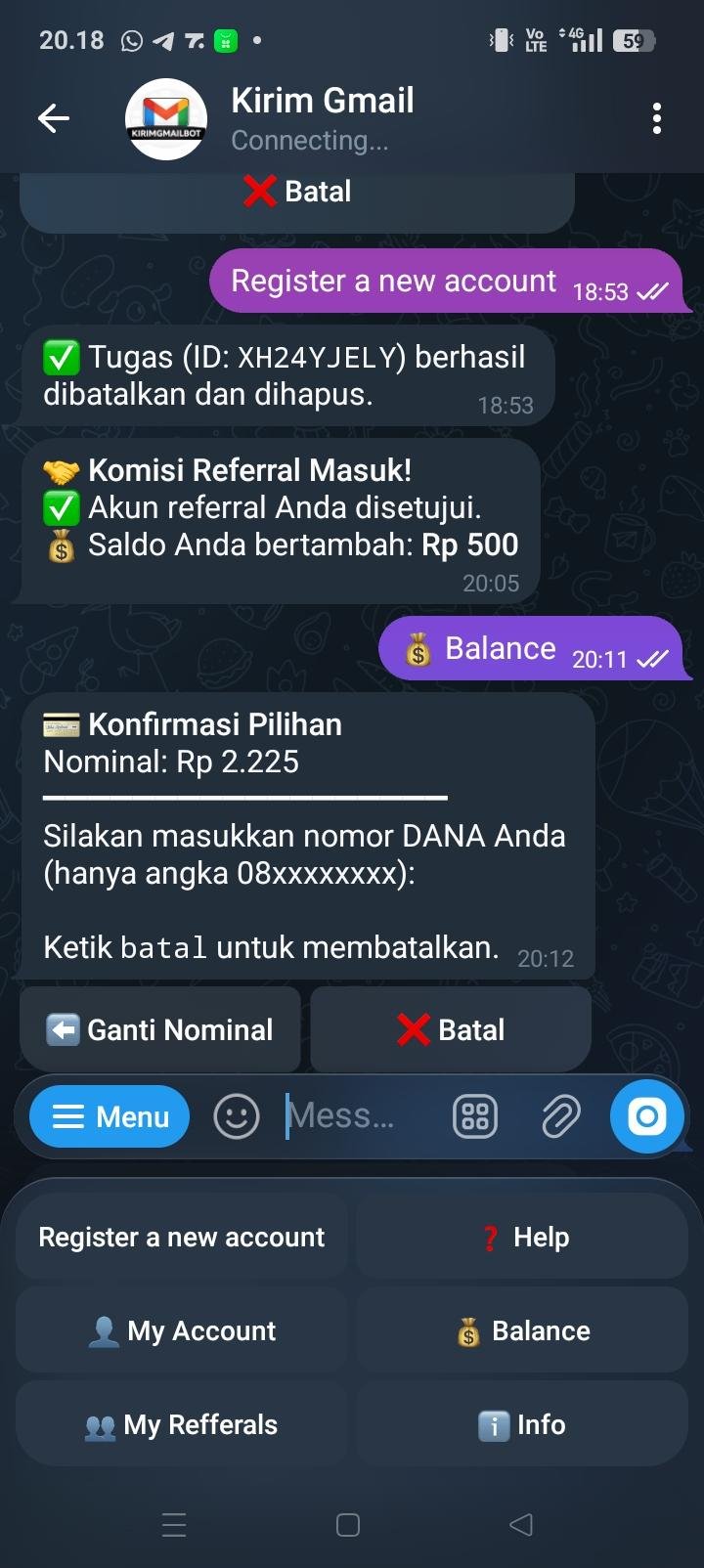Cancel with Batal beside Ganti Nominal
Viewport: 704px width, 1568px height.
[x=451, y=1029]
